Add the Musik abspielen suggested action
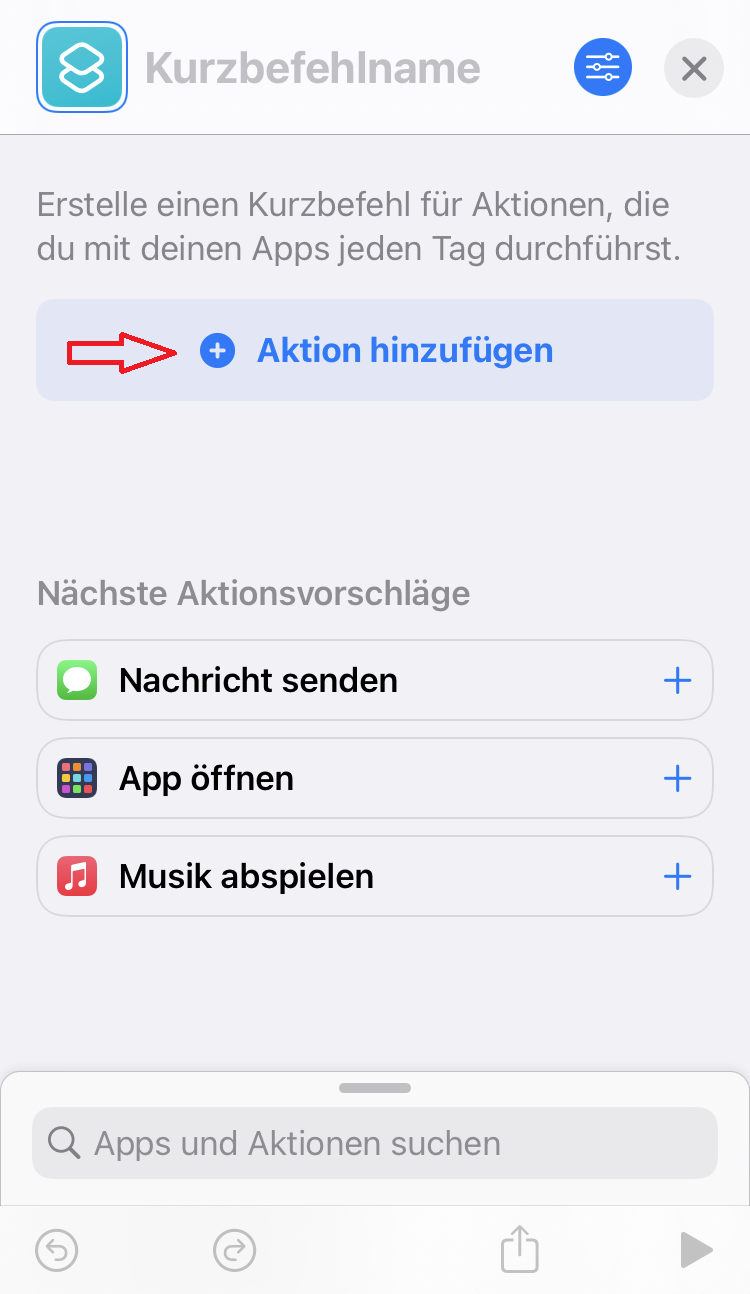The width and height of the screenshot is (750, 1294). [677, 877]
